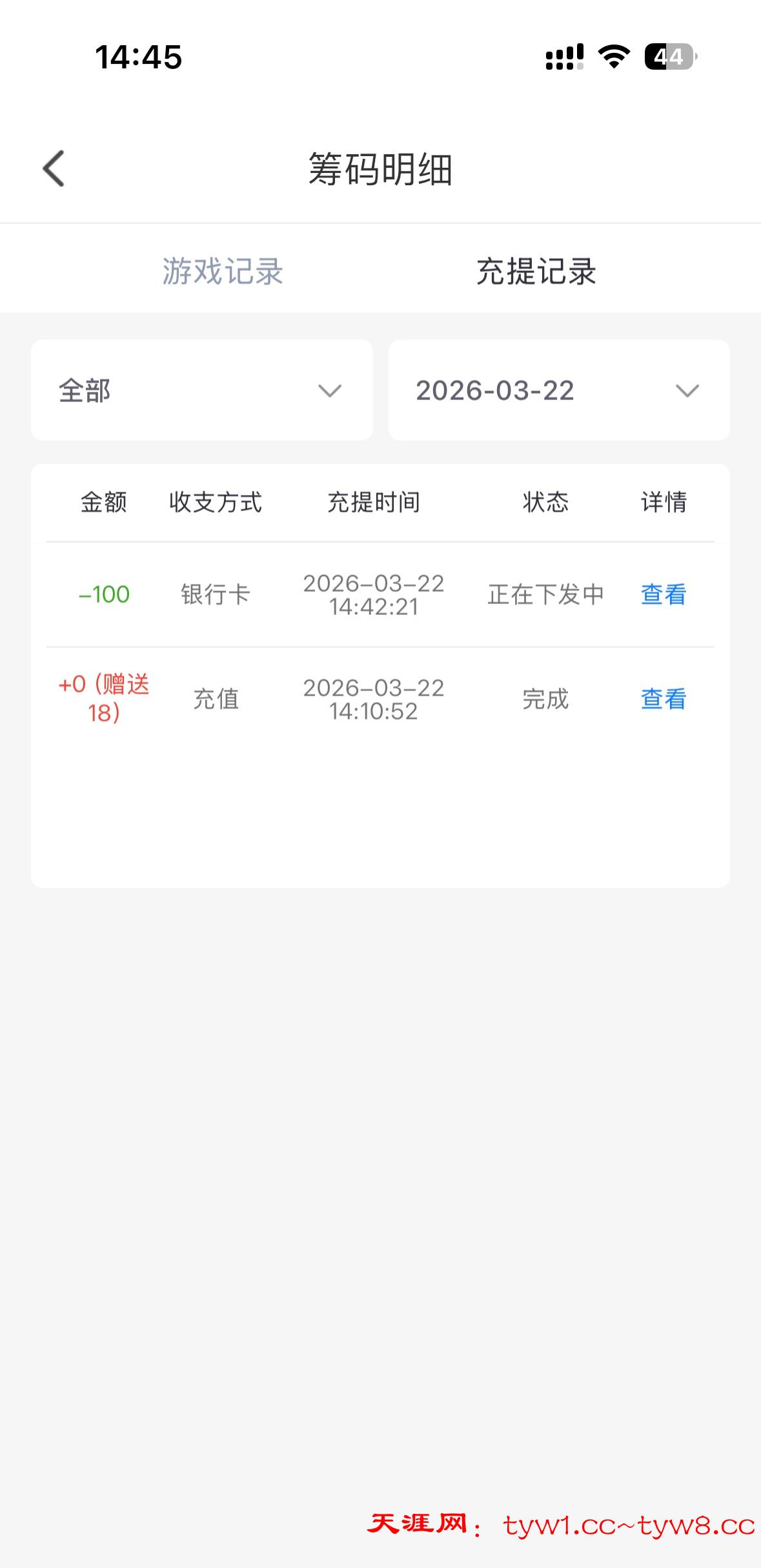The width and height of the screenshot is (761, 1568).
Task: View details of the -100 银行卡 record
Action: click(x=663, y=594)
